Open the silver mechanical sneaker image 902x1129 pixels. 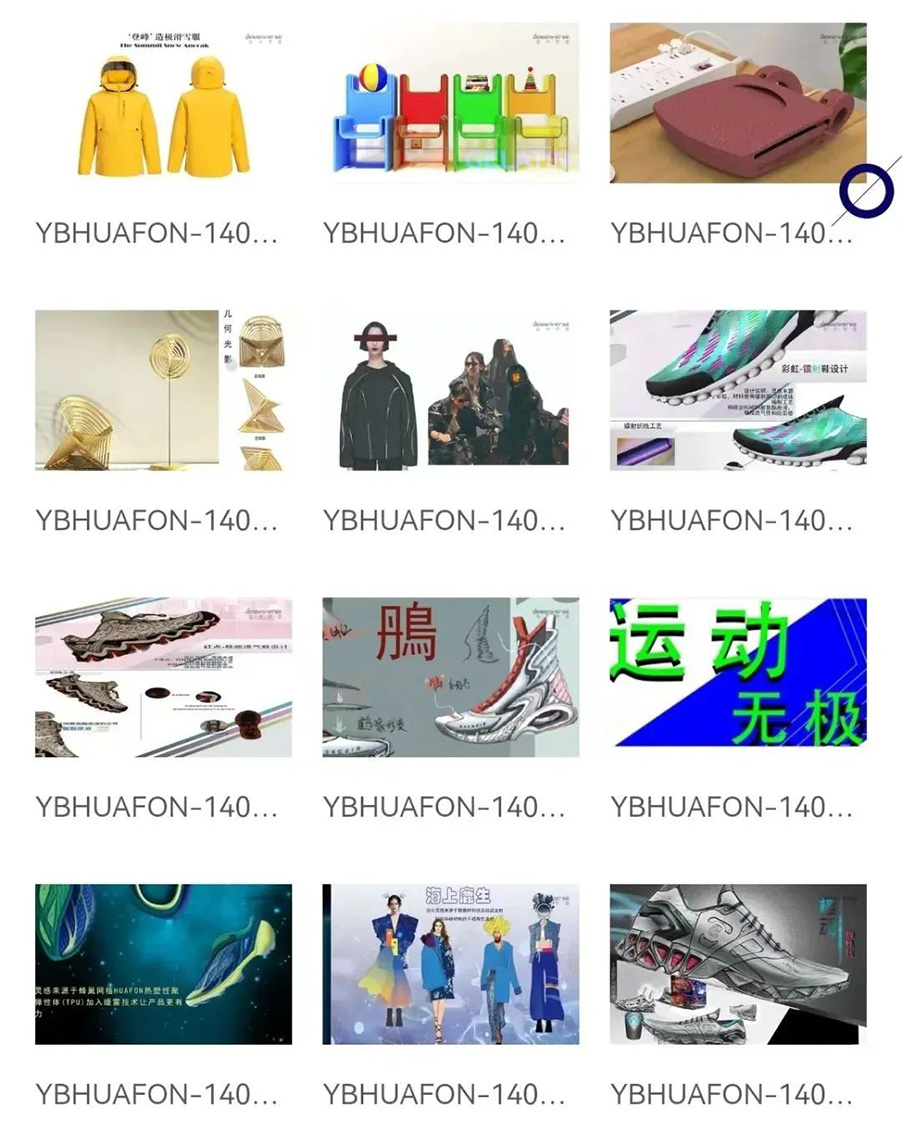click(737, 964)
